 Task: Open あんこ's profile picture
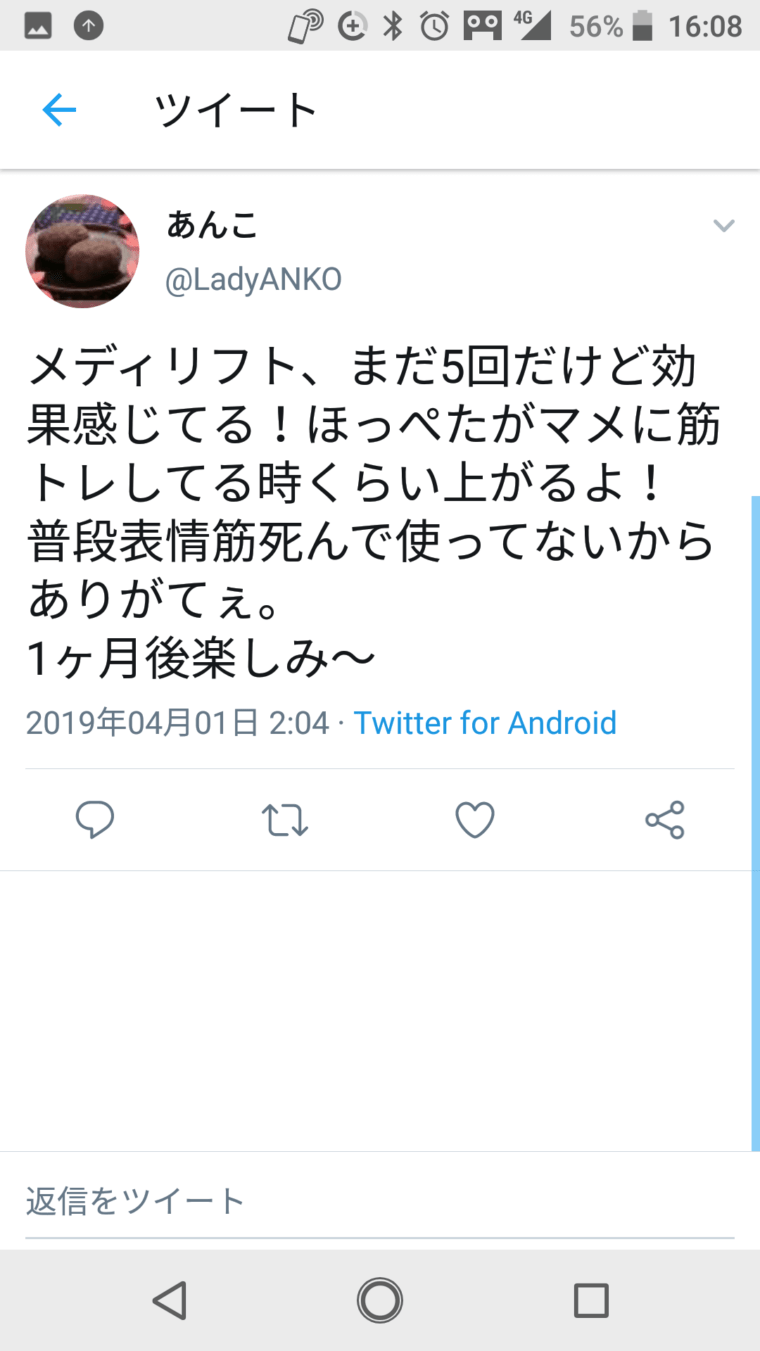[x=82, y=251]
